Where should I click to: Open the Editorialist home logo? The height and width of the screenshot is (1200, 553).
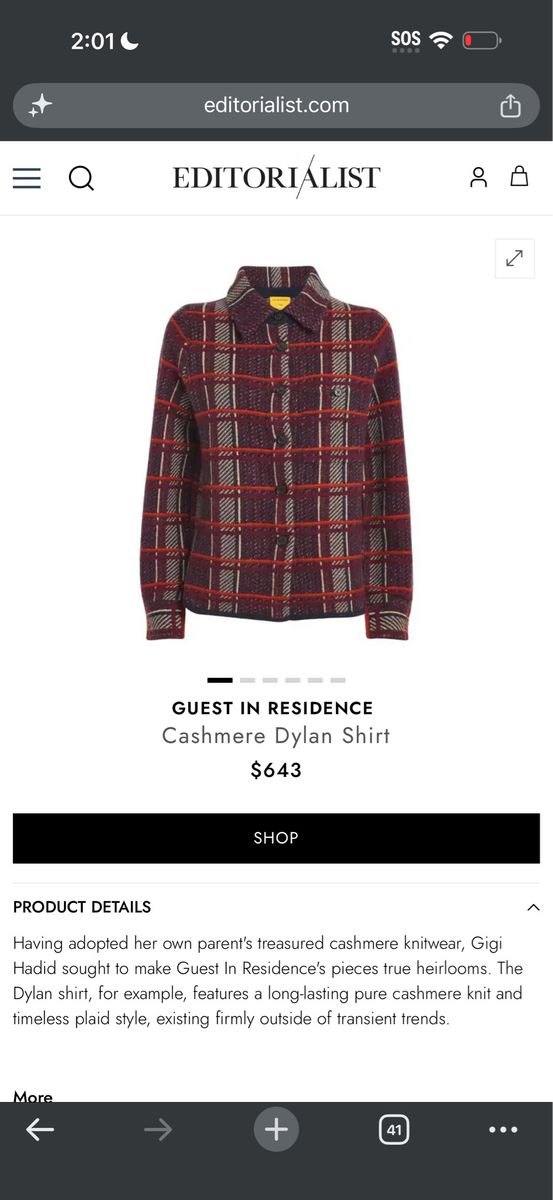tap(276, 177)
